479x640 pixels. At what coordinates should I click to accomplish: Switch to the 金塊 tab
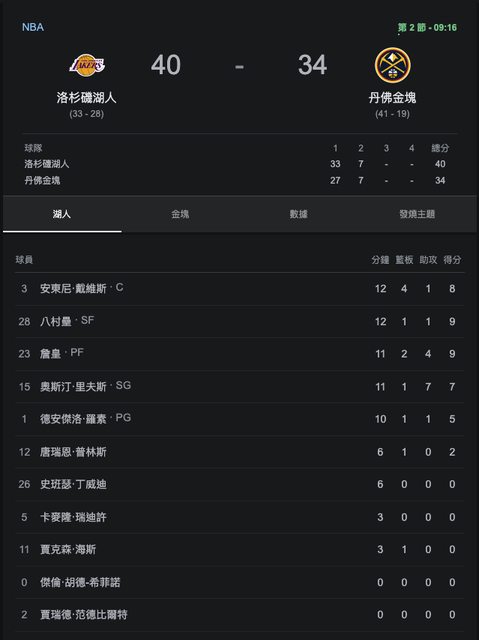coord(180,214)
